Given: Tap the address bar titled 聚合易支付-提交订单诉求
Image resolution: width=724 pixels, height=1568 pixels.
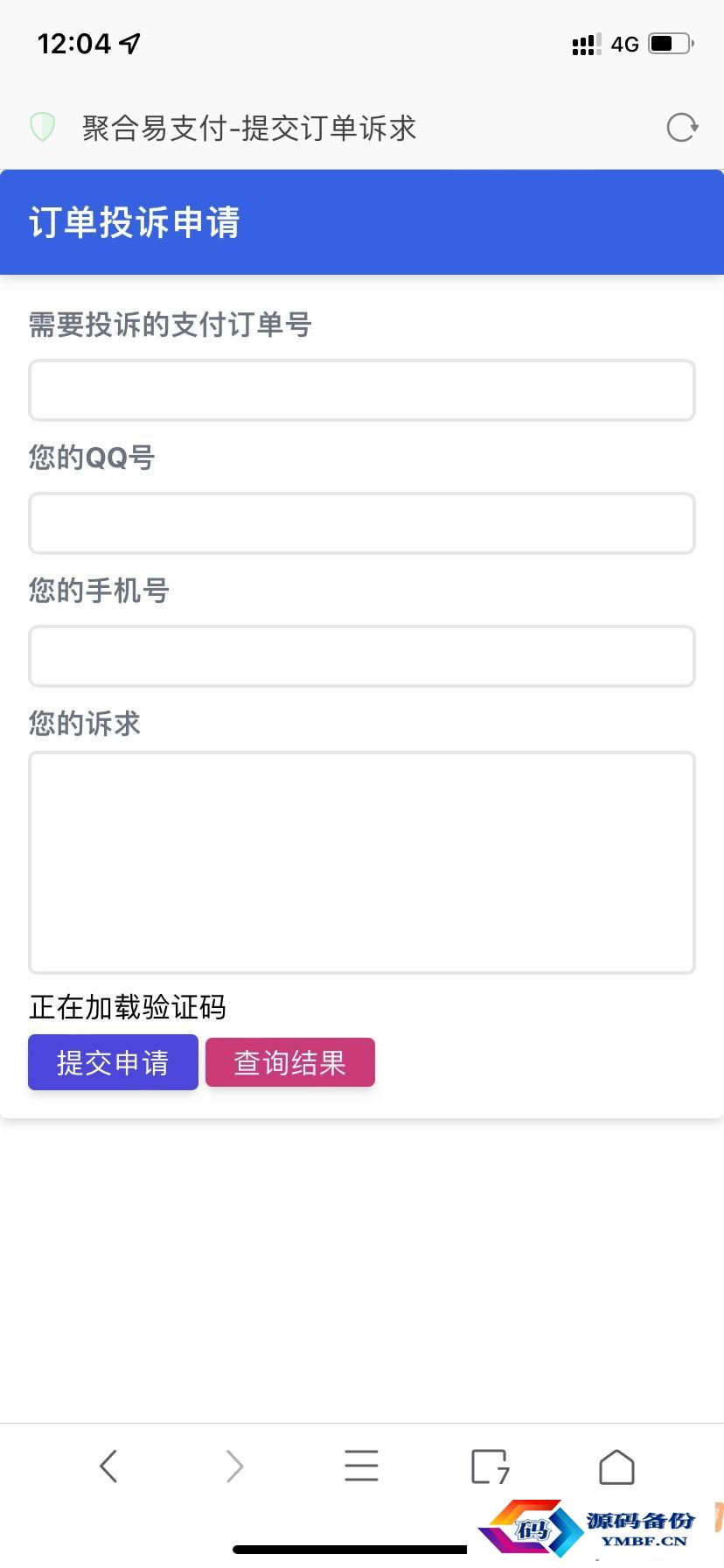Looking at the screenshot, I should point(249,128).
